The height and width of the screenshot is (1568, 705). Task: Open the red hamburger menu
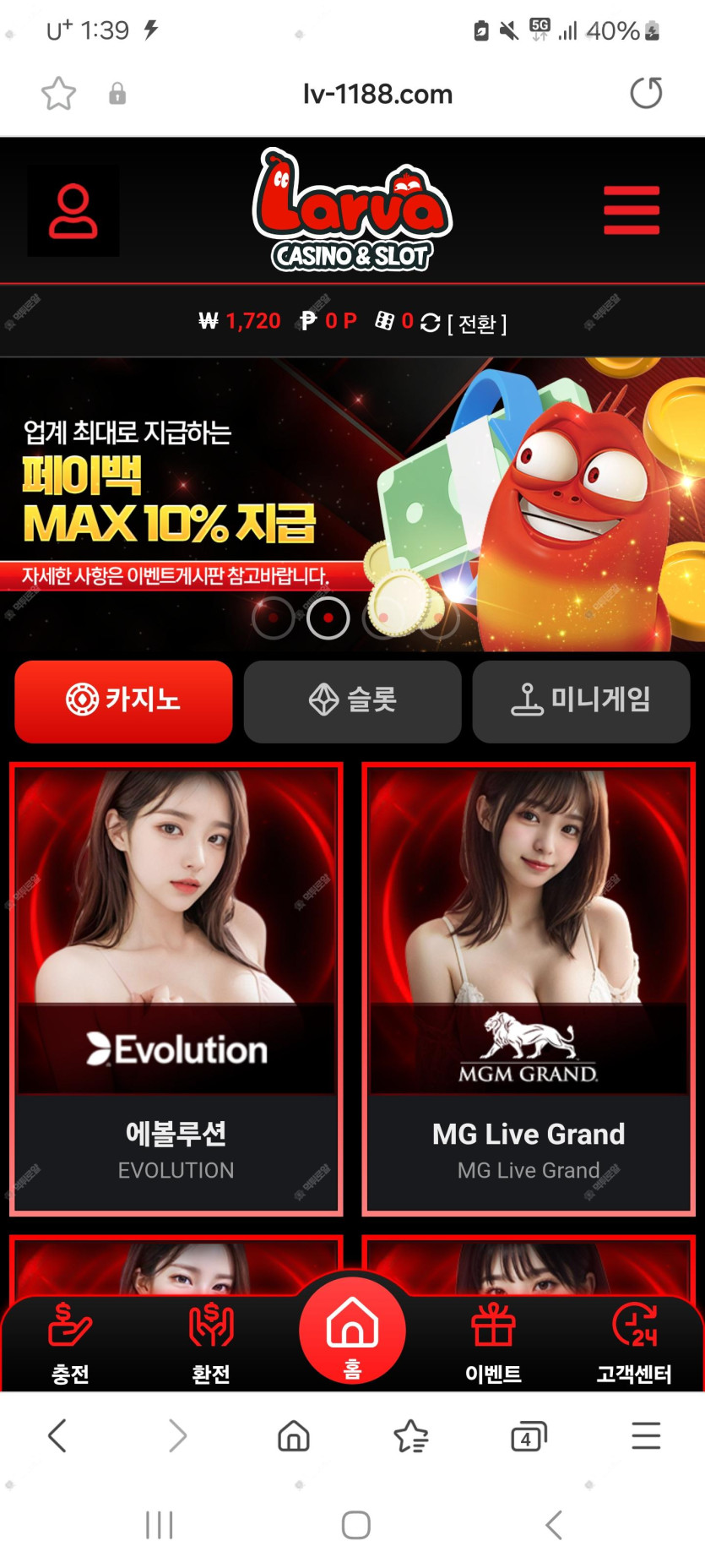click(631, 210)
